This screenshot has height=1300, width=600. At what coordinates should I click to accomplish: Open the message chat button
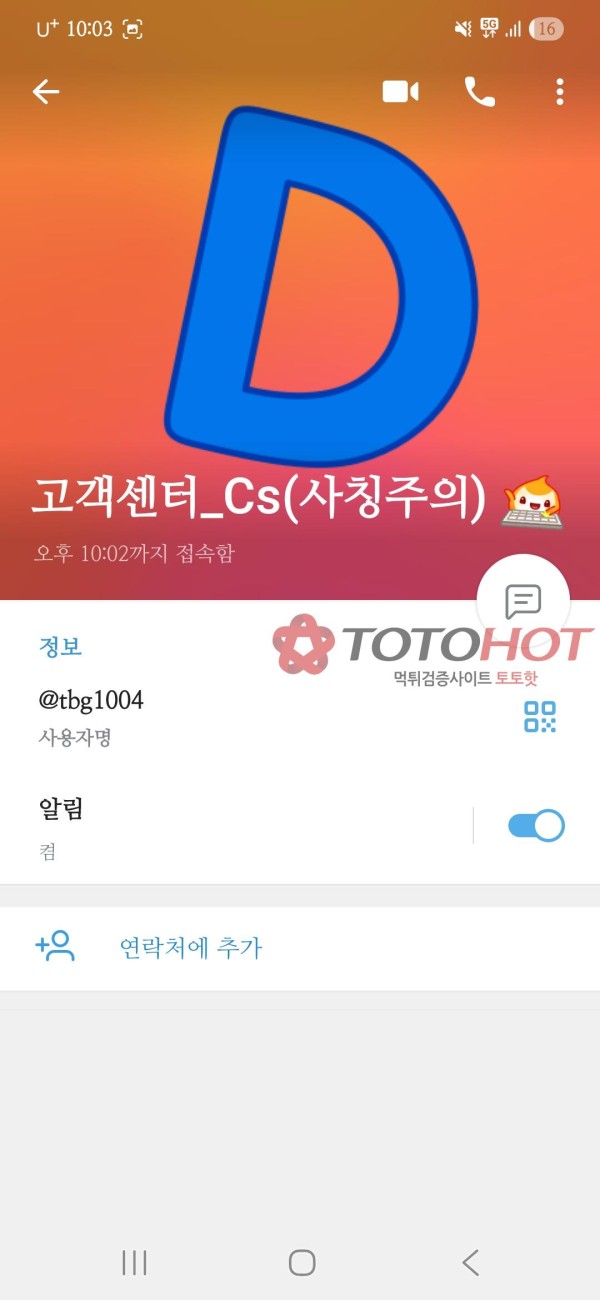[x=523, y=601]
